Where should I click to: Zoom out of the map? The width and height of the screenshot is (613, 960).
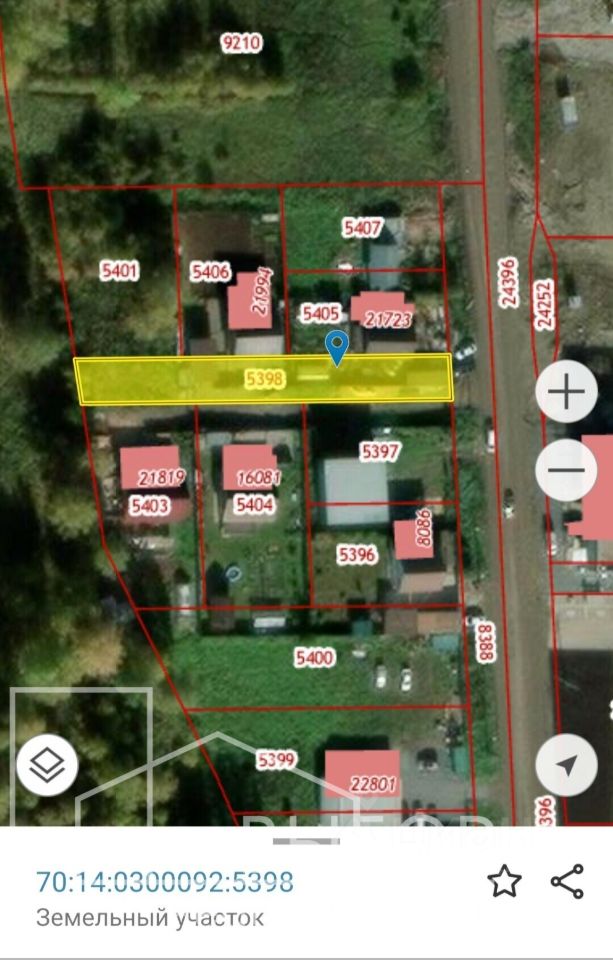[566, 470]
